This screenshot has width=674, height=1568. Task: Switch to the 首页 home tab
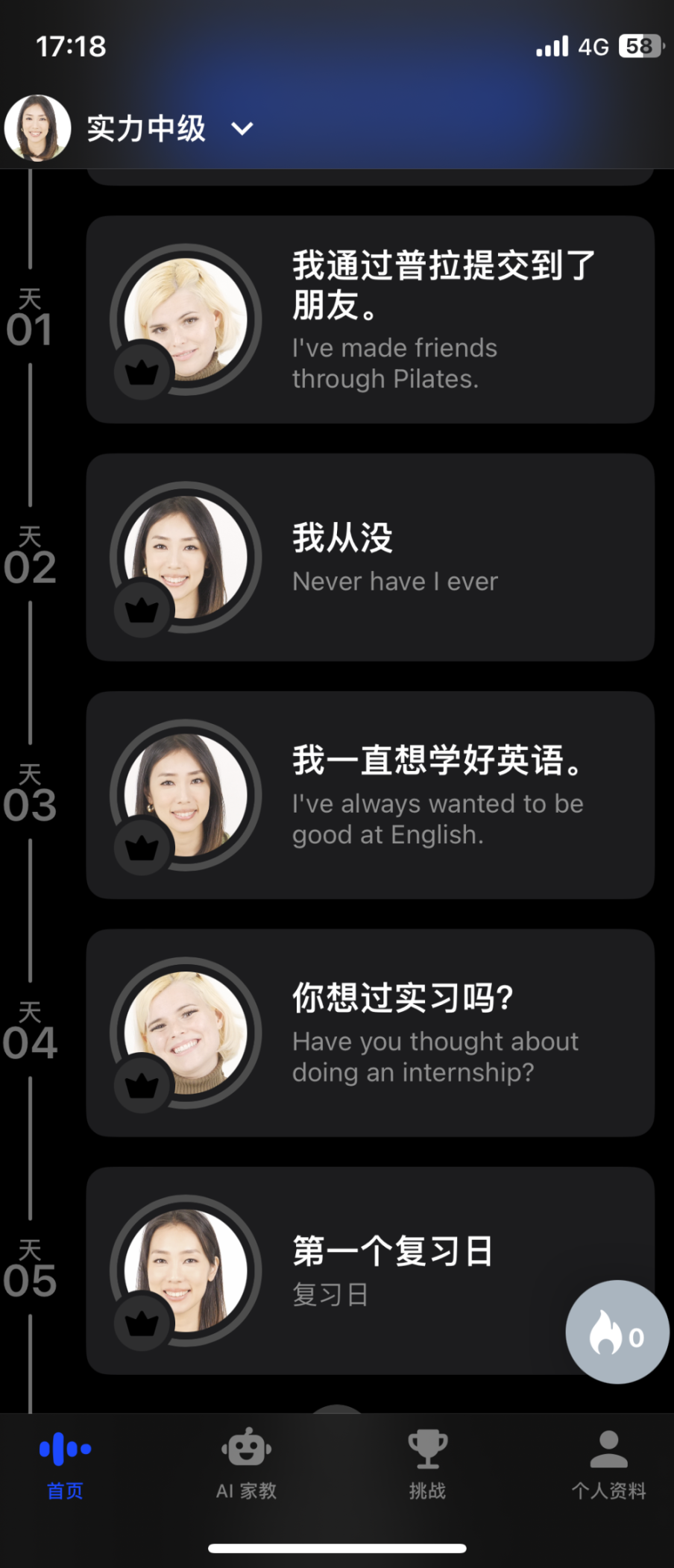[65, 1463]
